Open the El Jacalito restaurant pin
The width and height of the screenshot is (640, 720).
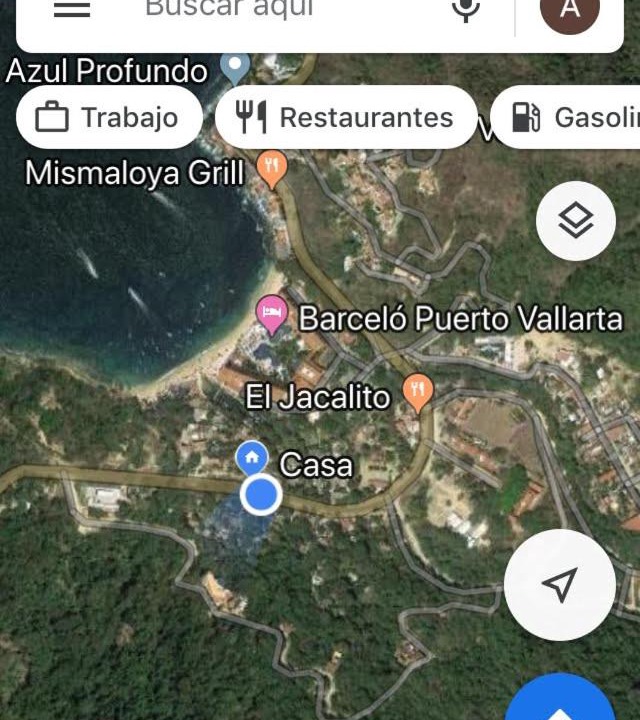[x=418, y=391]
